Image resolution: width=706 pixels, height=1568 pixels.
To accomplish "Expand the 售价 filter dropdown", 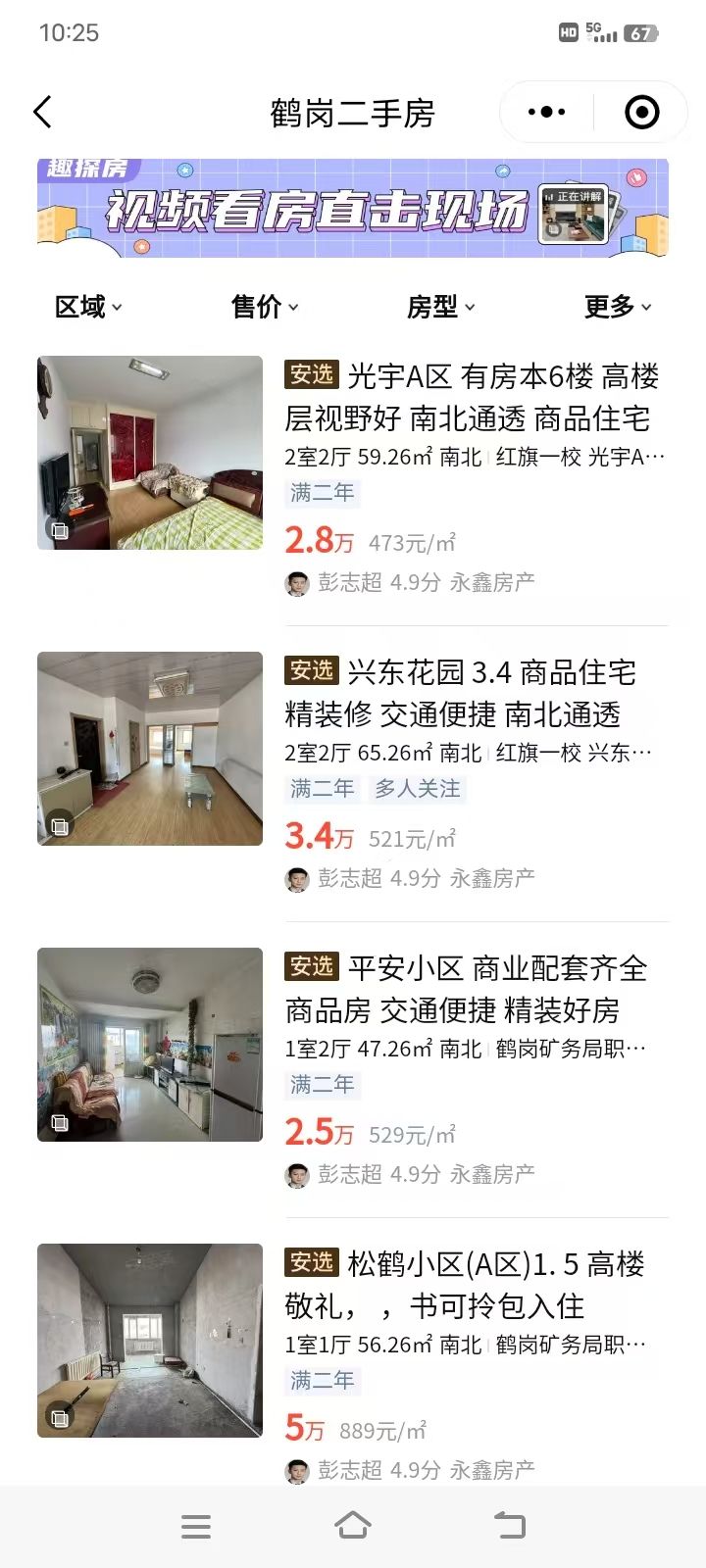I will 265,307.
